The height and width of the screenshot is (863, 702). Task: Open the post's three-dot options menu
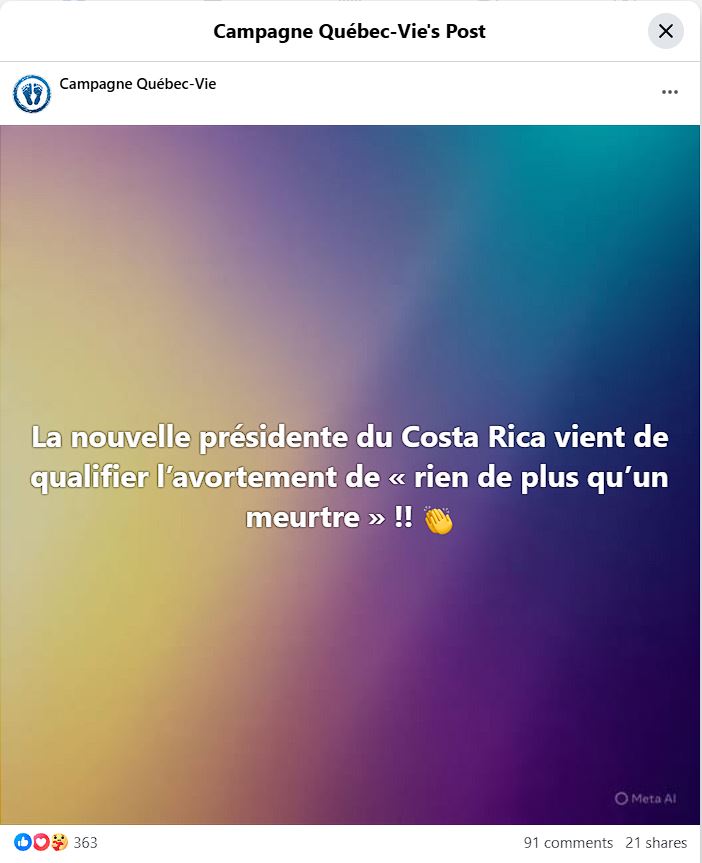pyautogui.click(x=670, y=92)
